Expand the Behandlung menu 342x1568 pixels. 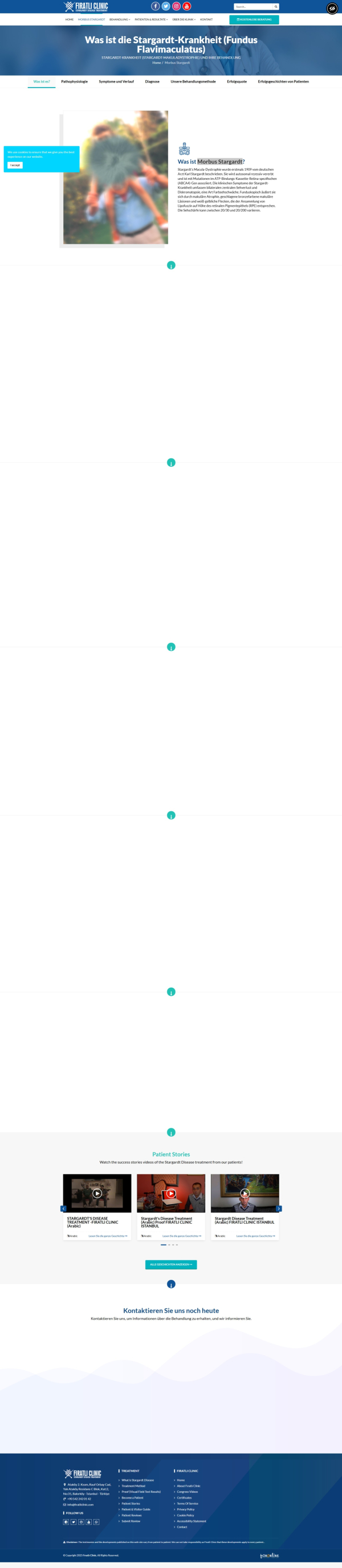(120, 19)
